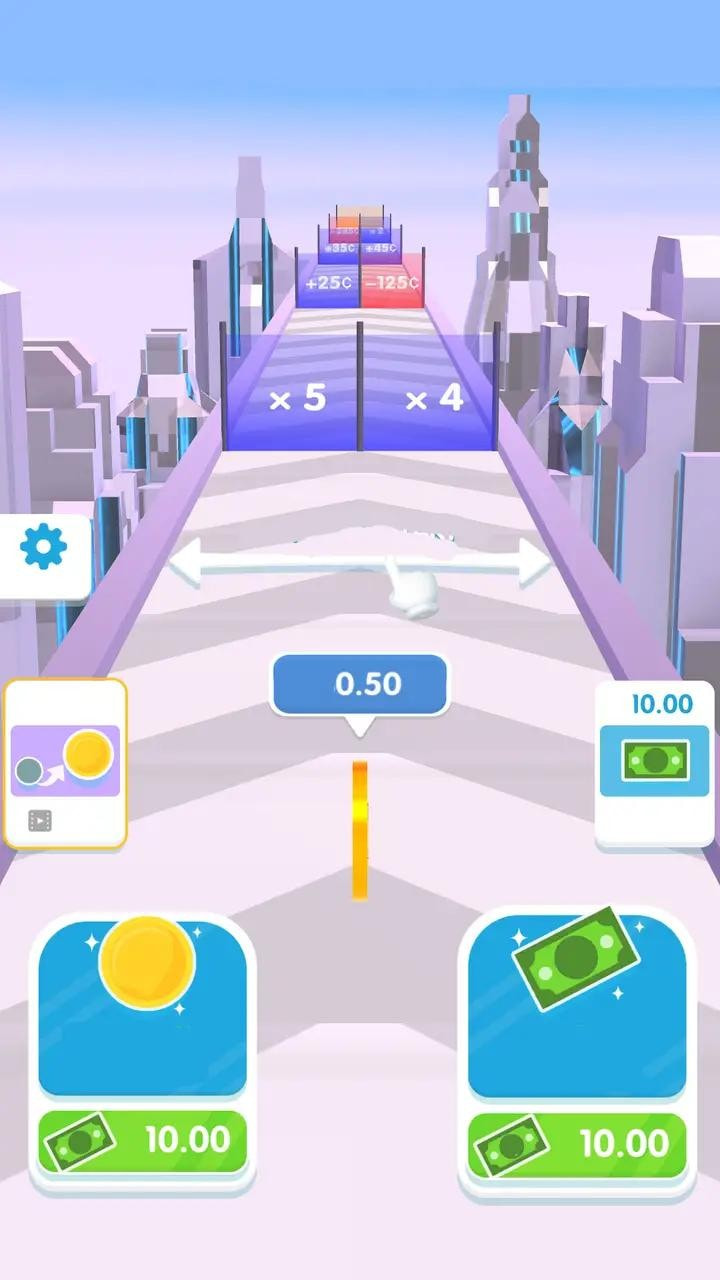Screen dimensions: 720x1280
Task: Buy the cash upgrade for 10.00
Action: coord(577,1144)
